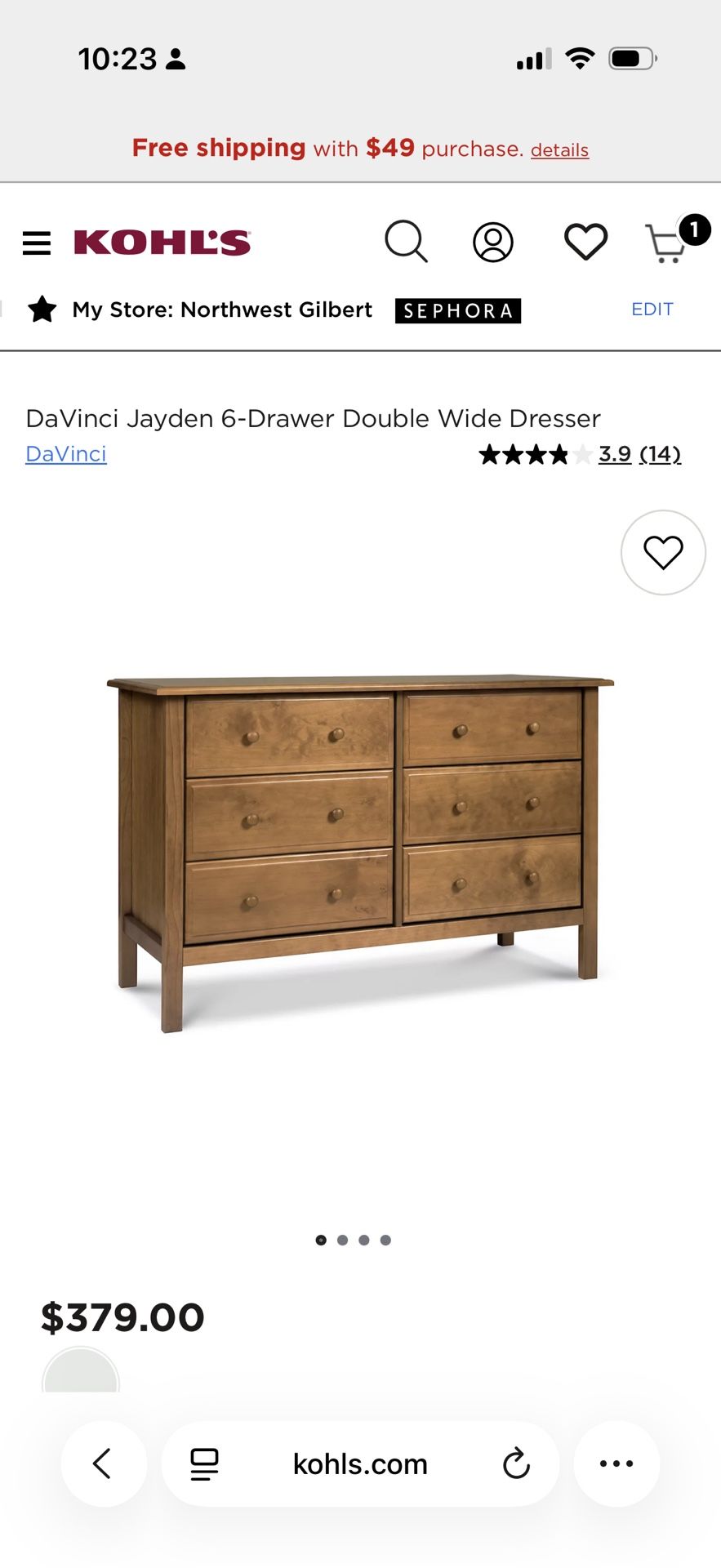Click My Store: Northwest Gilbert
The width and height of the screenshot is (721, 1568).
pos(221,310)
